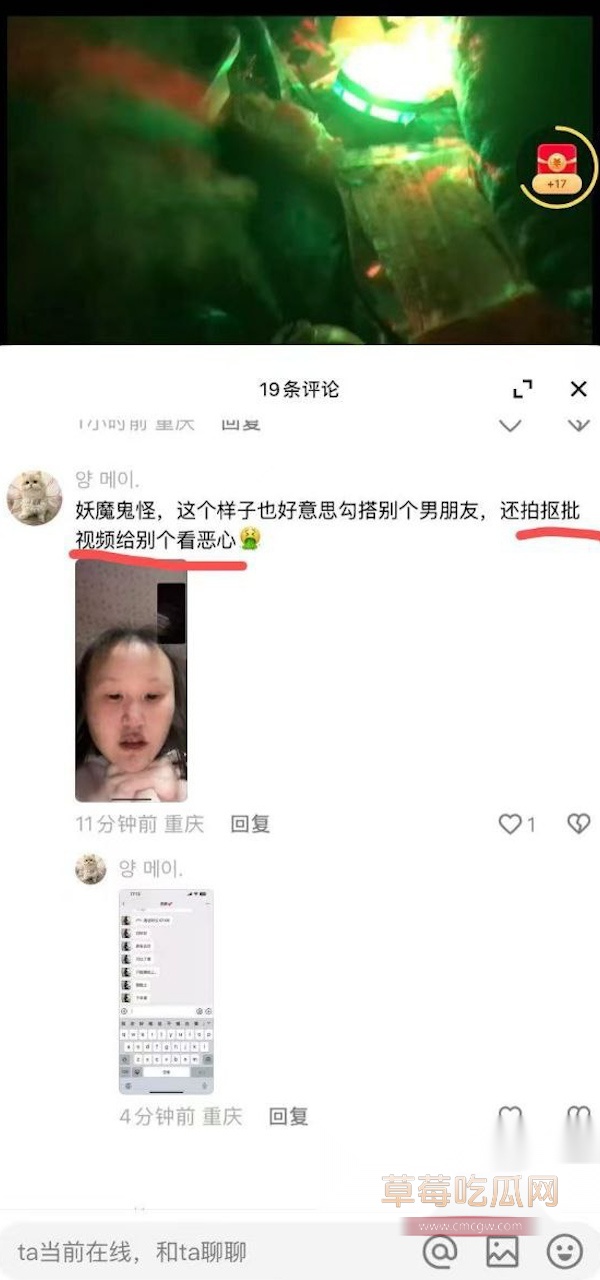This screenshot has height=1280, width=600.
Task: Dislike the comment posted 11分钟前
Action: click(578, 824)
